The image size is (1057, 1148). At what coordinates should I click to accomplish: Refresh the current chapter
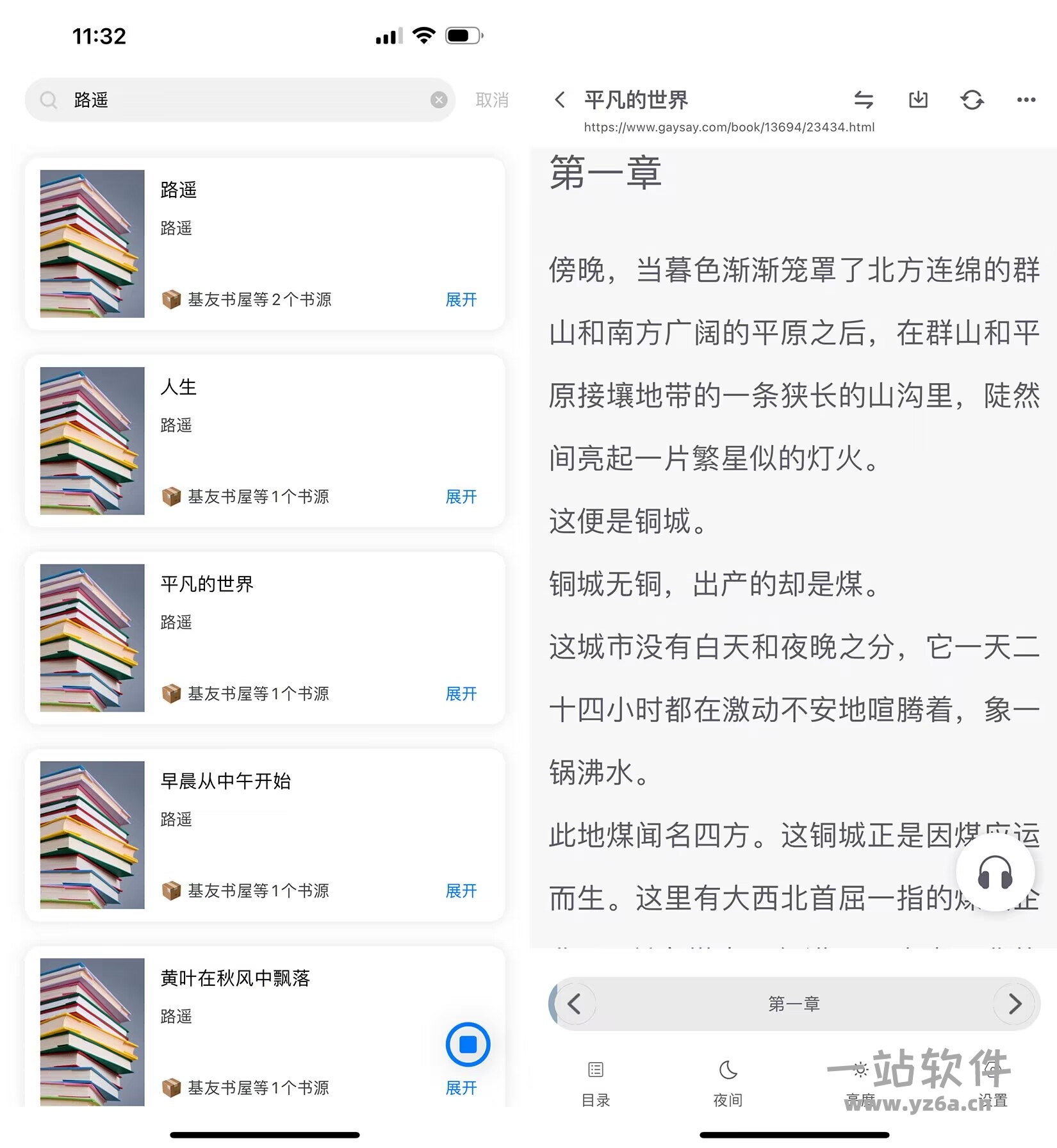972,100
